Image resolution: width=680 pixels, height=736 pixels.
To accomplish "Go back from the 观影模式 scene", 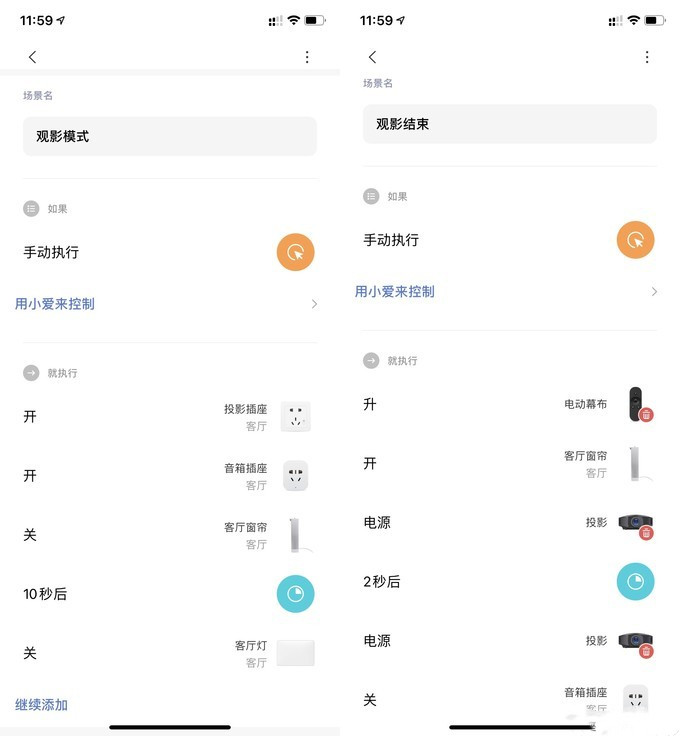I will [x=32, y=57].
